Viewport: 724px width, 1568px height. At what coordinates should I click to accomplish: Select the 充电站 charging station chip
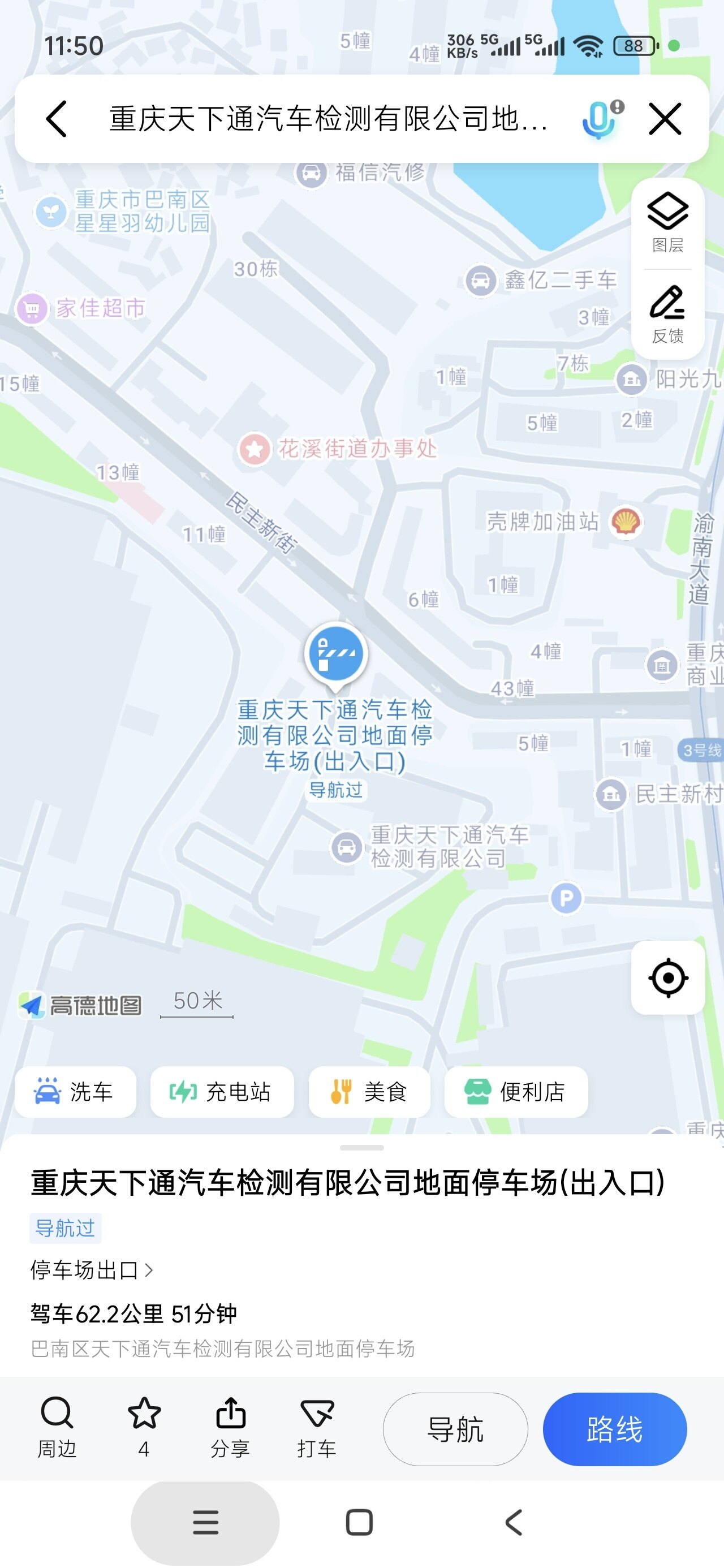click(x=222, y=1091)
